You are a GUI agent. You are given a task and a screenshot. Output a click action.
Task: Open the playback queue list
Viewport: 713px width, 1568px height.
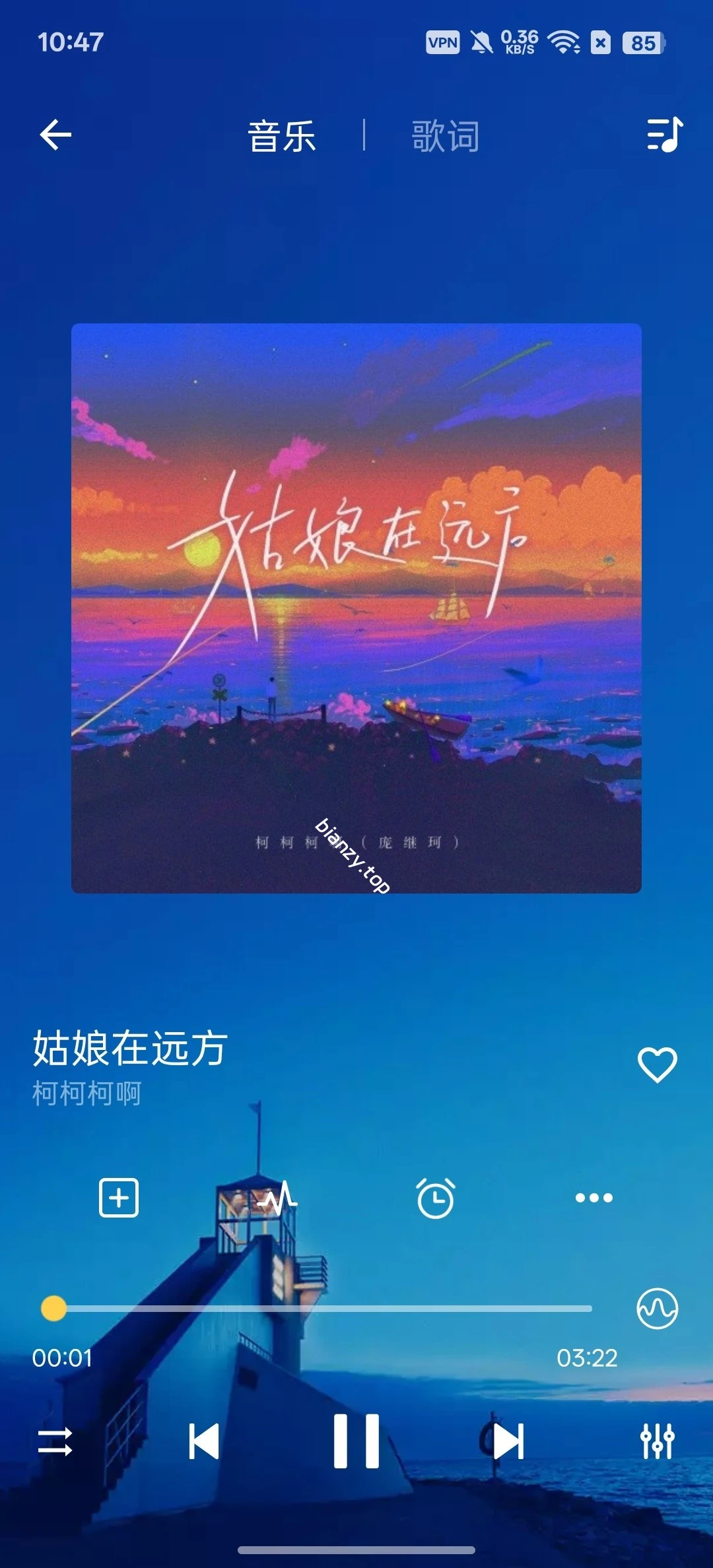(663, 136)
